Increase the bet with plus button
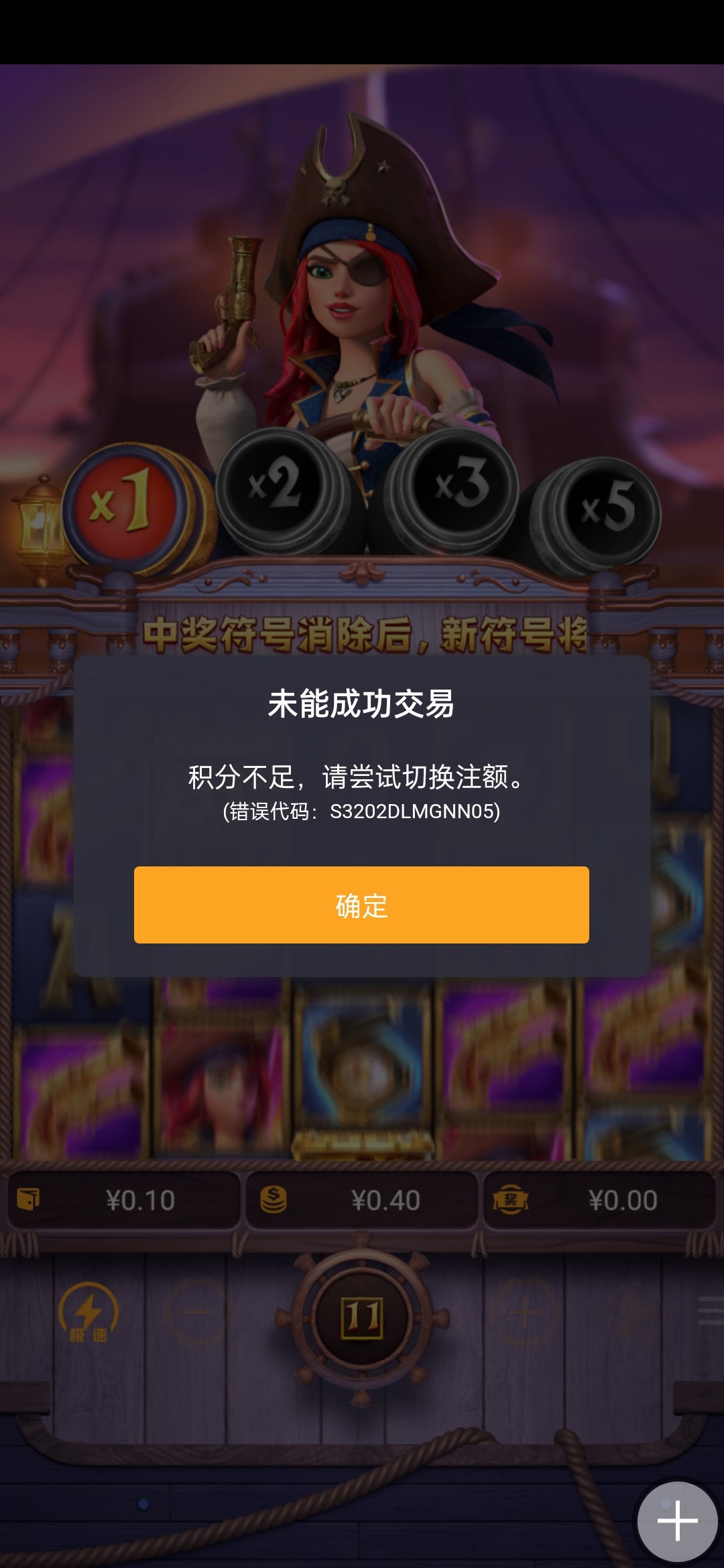This screenshot has width=724, height=1568. (x=525, y=1312)
